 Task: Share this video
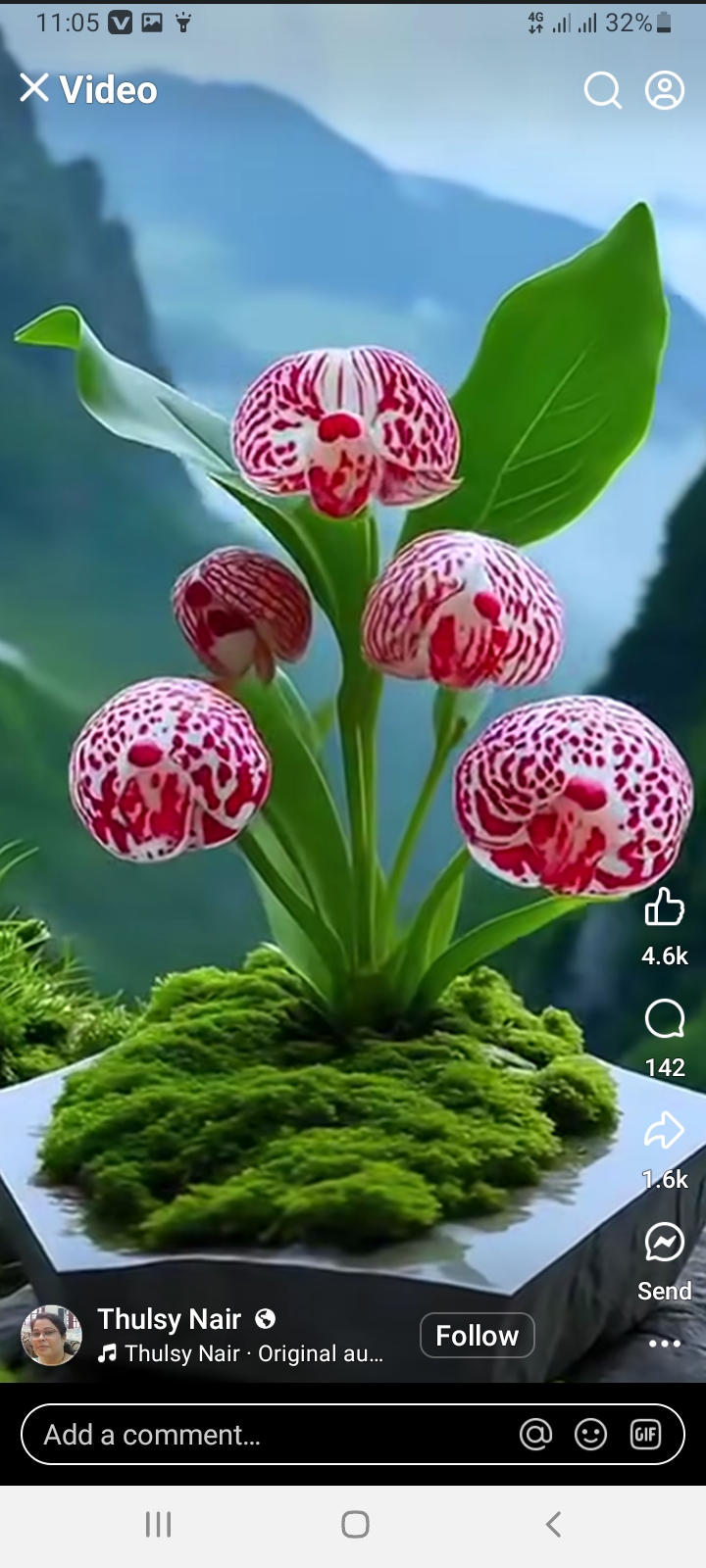664,1131
